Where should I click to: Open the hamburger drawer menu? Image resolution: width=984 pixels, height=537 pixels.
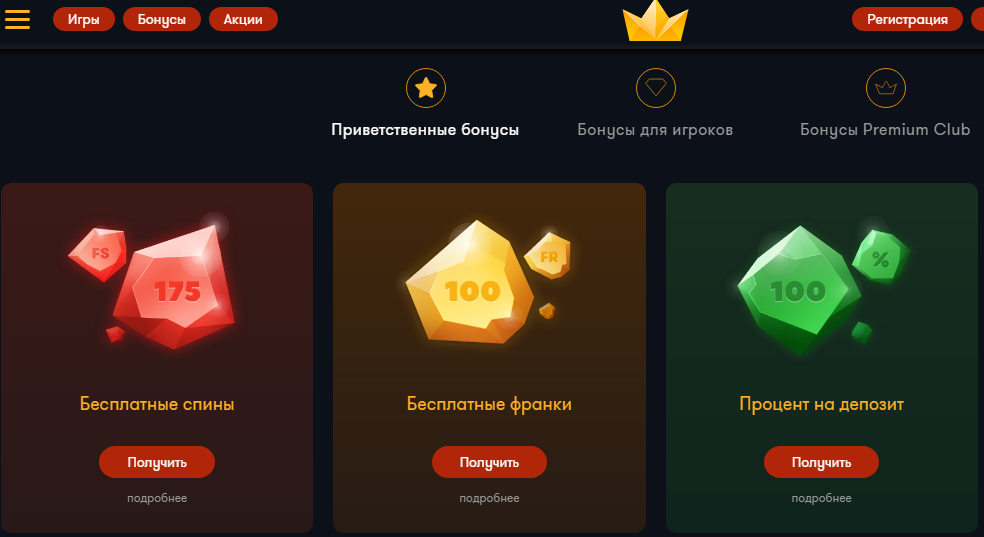17,19
